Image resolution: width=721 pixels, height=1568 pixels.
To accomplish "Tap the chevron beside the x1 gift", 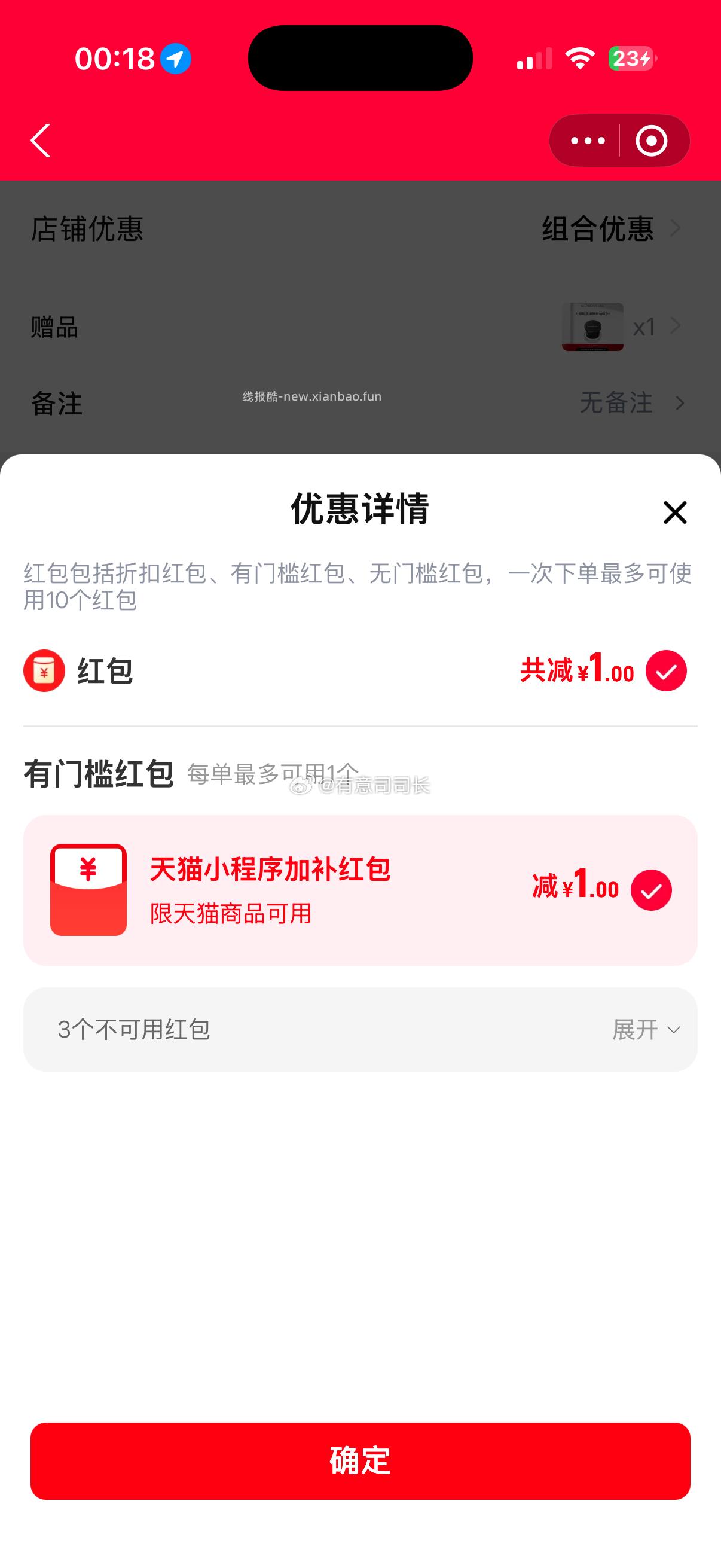I will 676,327.
